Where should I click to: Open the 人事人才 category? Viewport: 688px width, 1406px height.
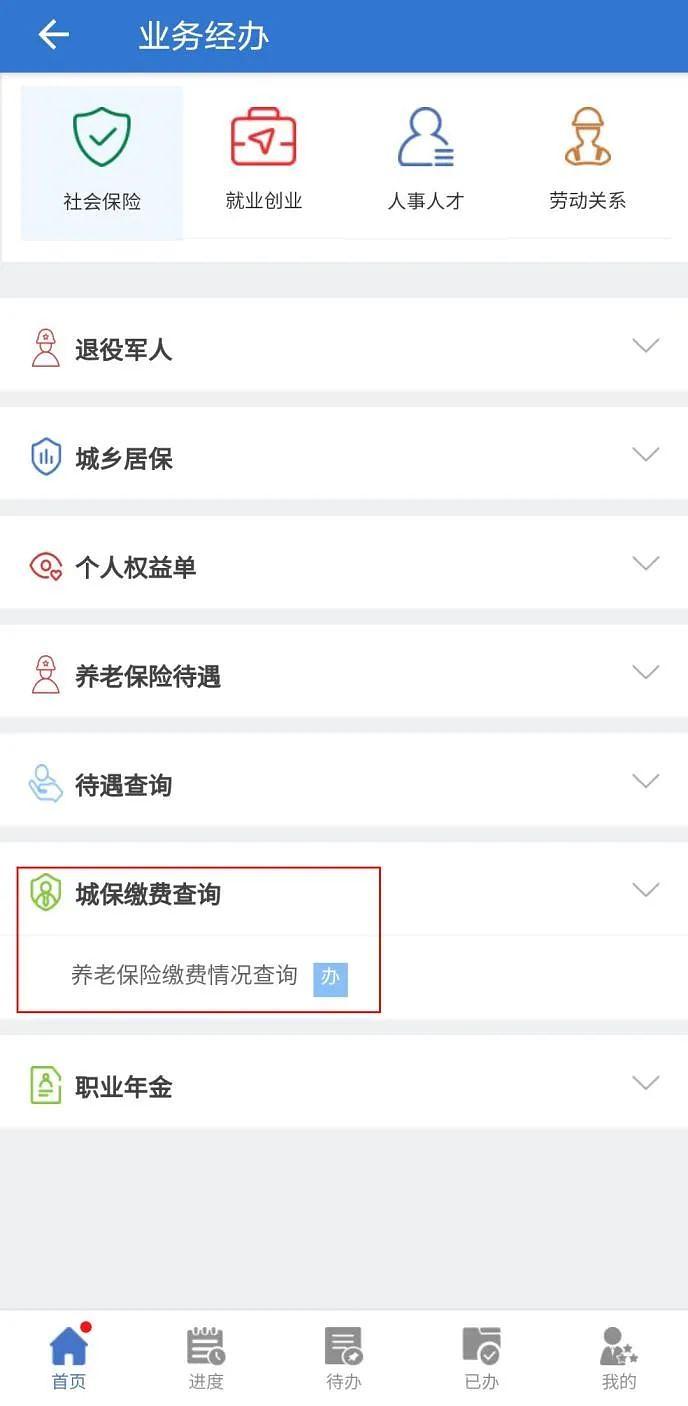pos(426,162)
